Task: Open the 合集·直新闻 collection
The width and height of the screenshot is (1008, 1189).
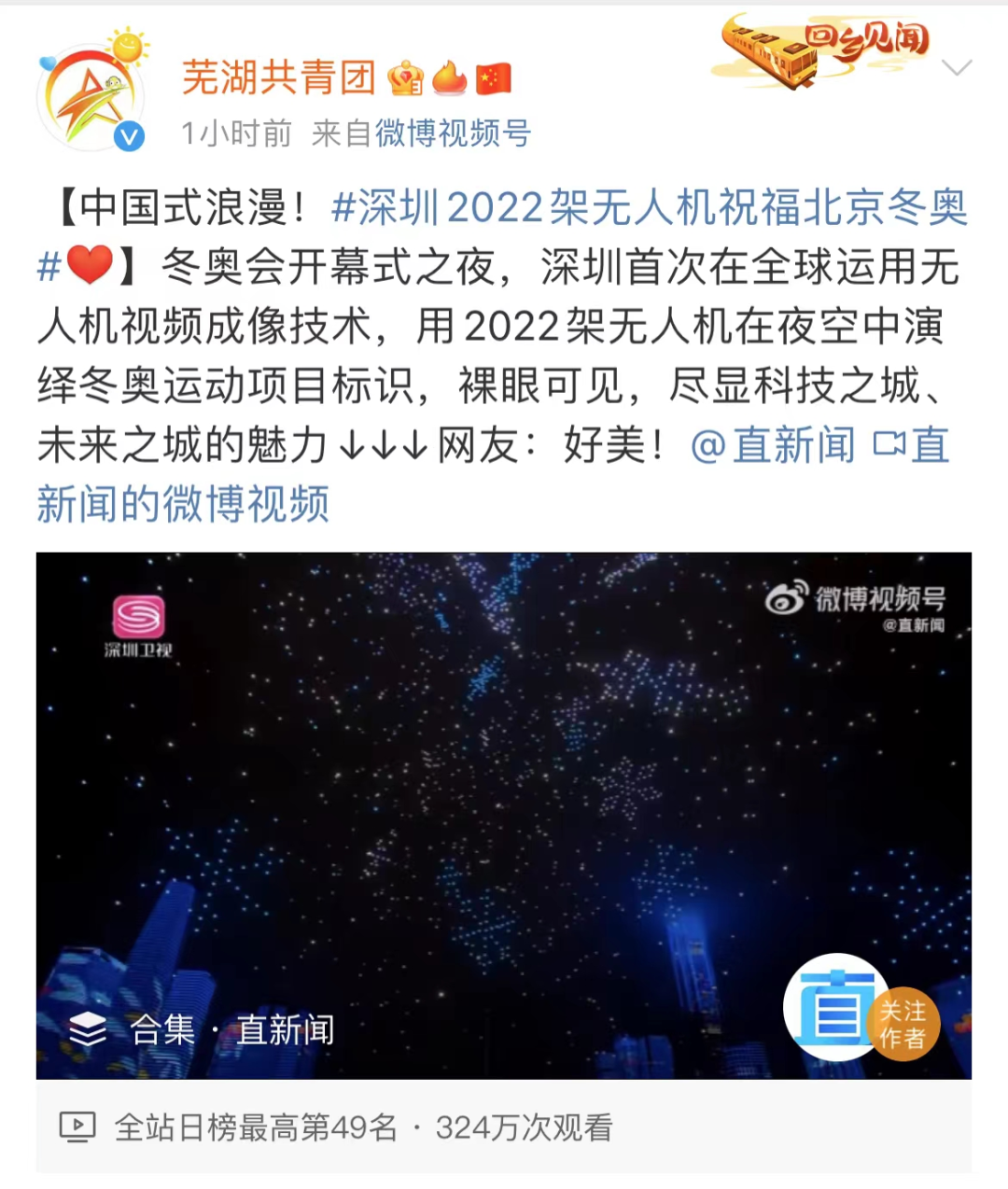Action: coord(203,1030)
